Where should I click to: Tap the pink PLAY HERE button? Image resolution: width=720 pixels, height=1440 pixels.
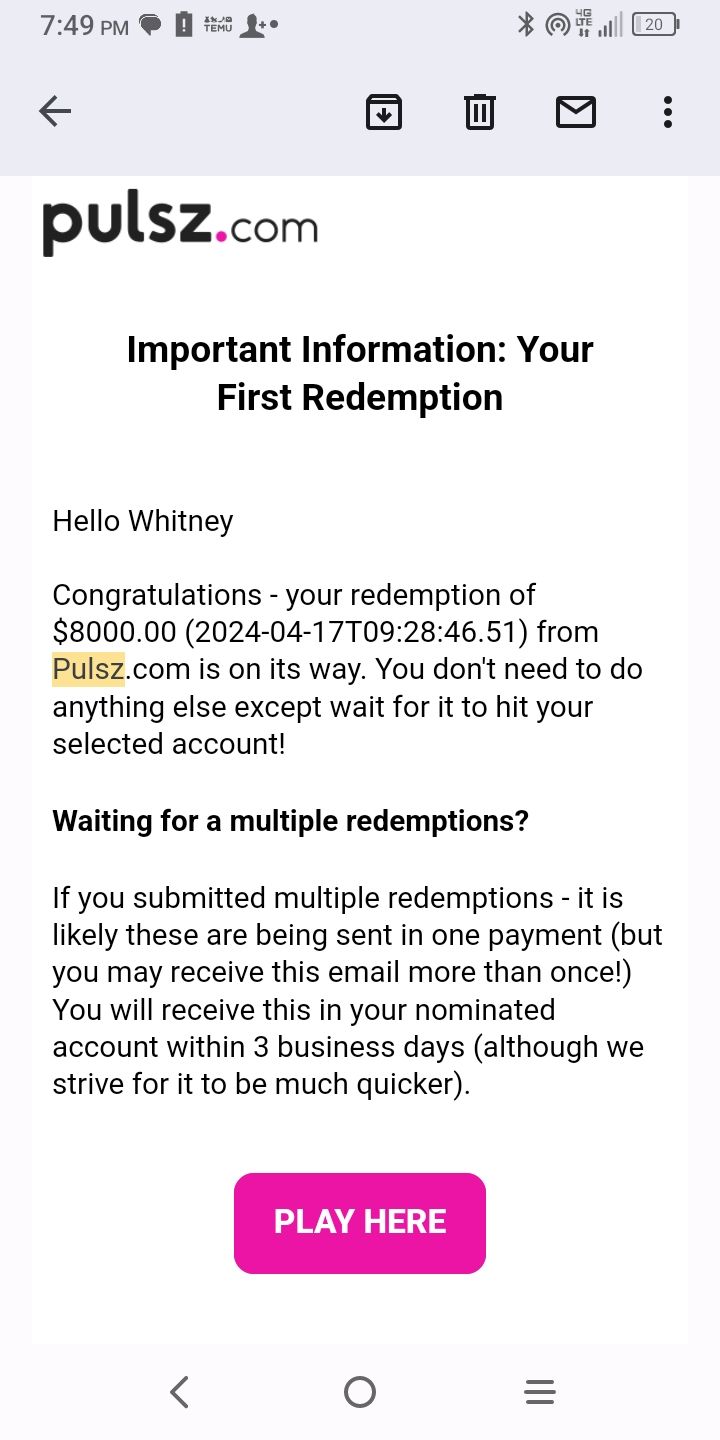pyautogui.click(x=360, y=1223)
